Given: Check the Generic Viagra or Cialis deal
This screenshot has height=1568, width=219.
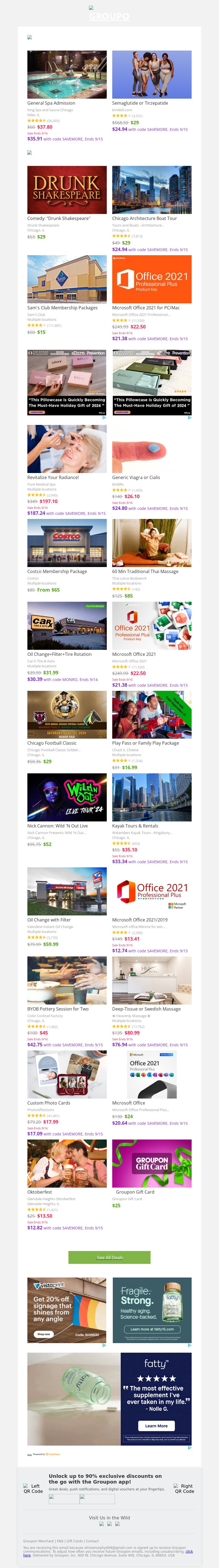Looking at the screenshot, I should [x=151, y=449].
